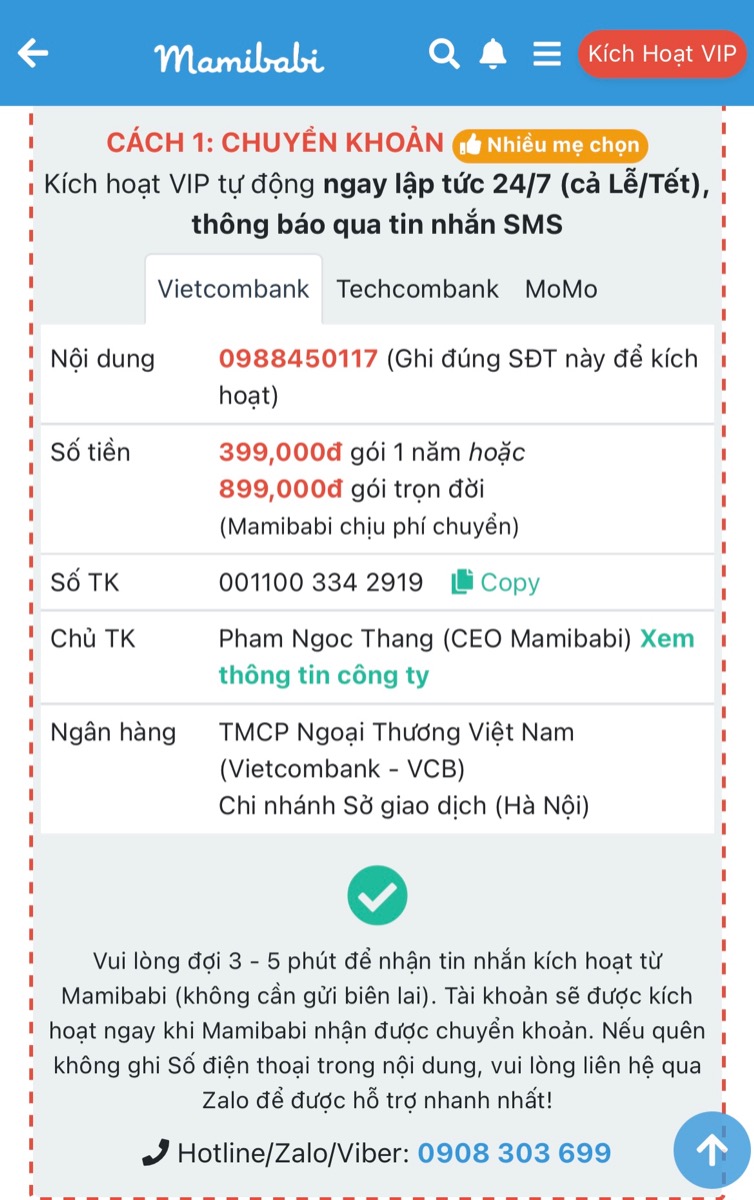Switch to the Techcombank tab
754x1200 pixels.
tap(418, 289)
